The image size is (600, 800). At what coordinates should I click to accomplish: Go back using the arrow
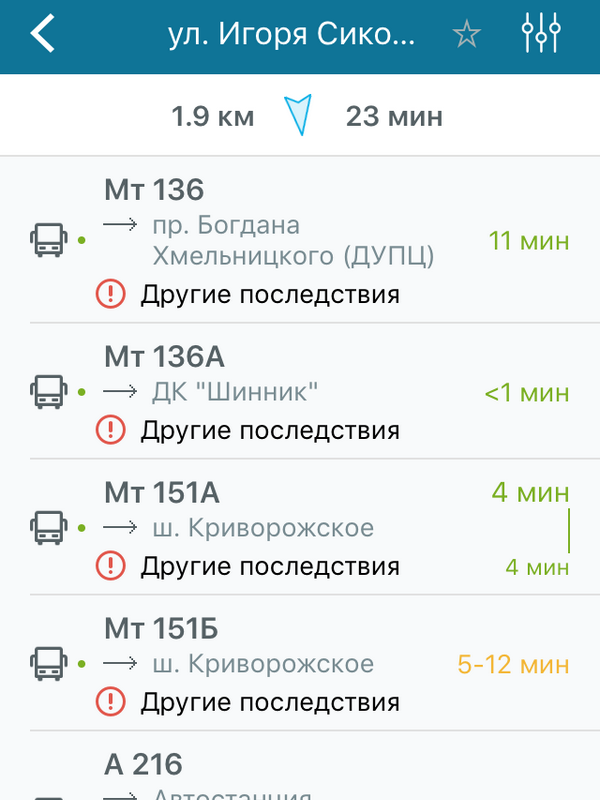42,34
